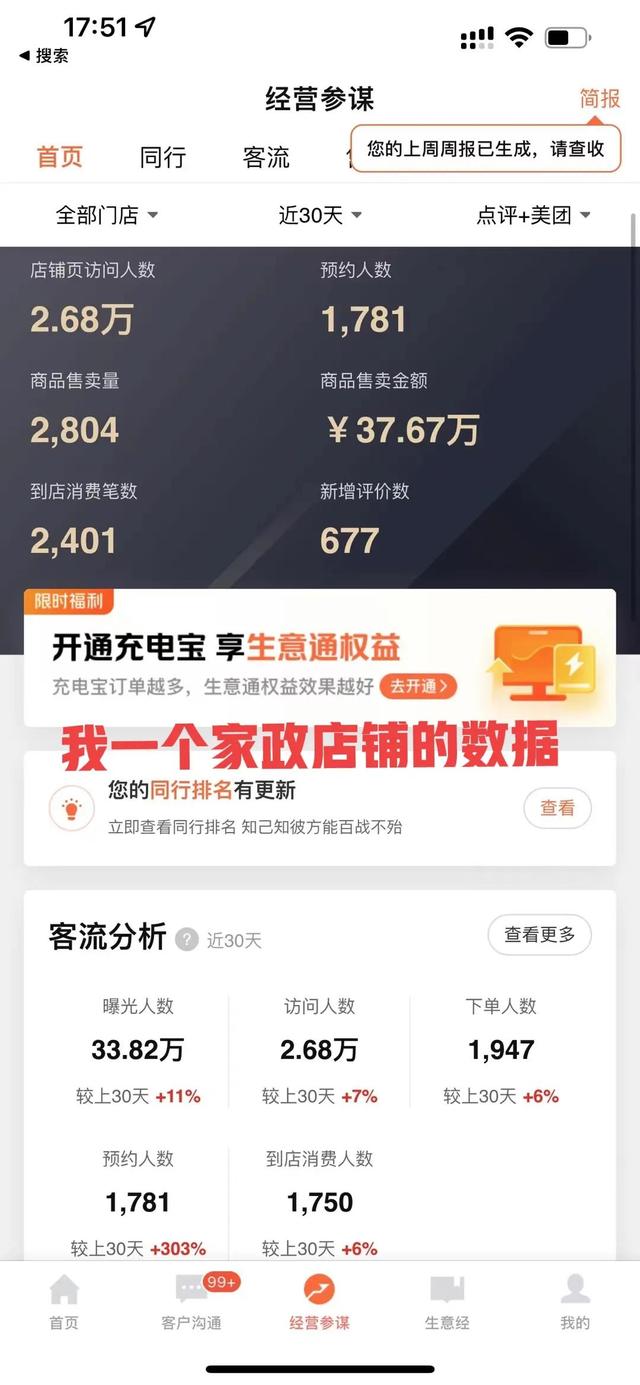
Task: Return to 搜索 via back arrow
Action: click(x=44, y=56)
